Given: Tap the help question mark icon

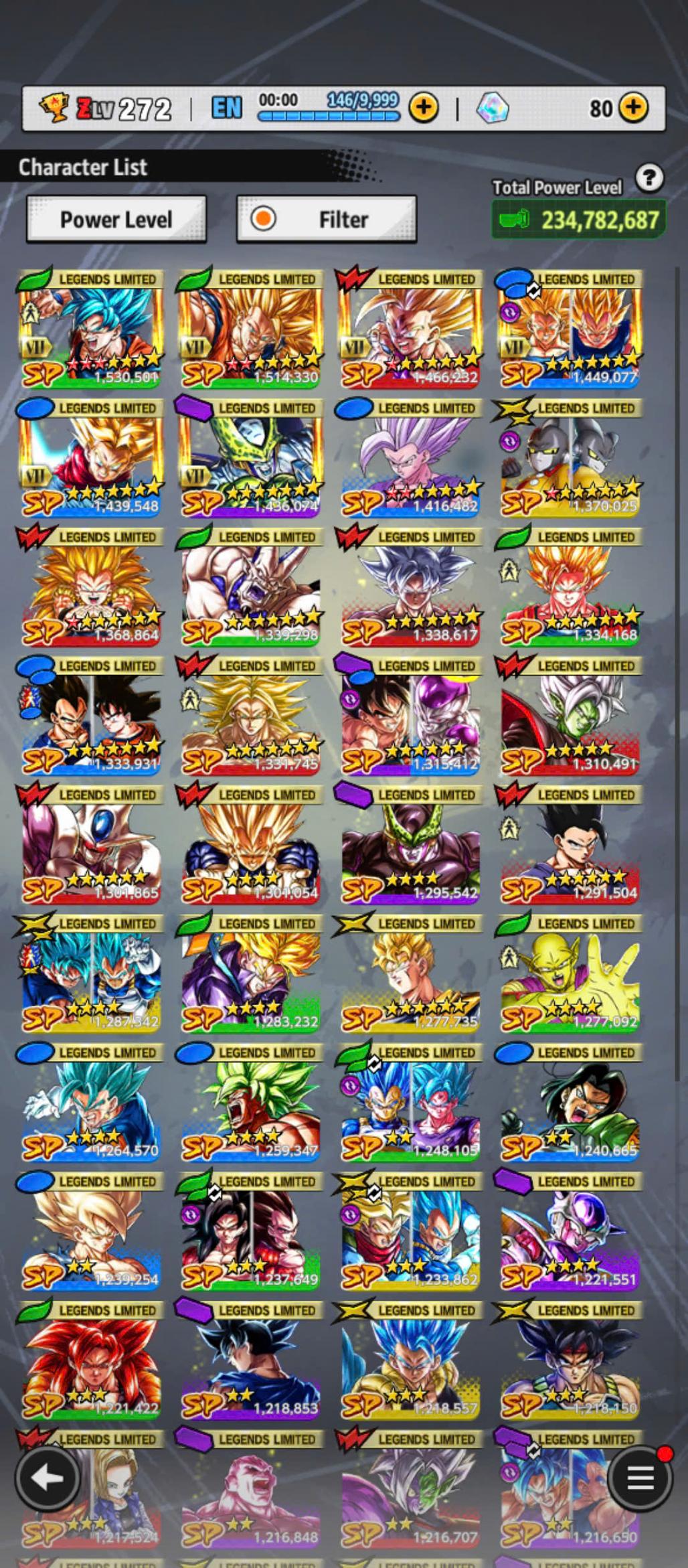Looking at the screenshot, I should pos(649,178).
